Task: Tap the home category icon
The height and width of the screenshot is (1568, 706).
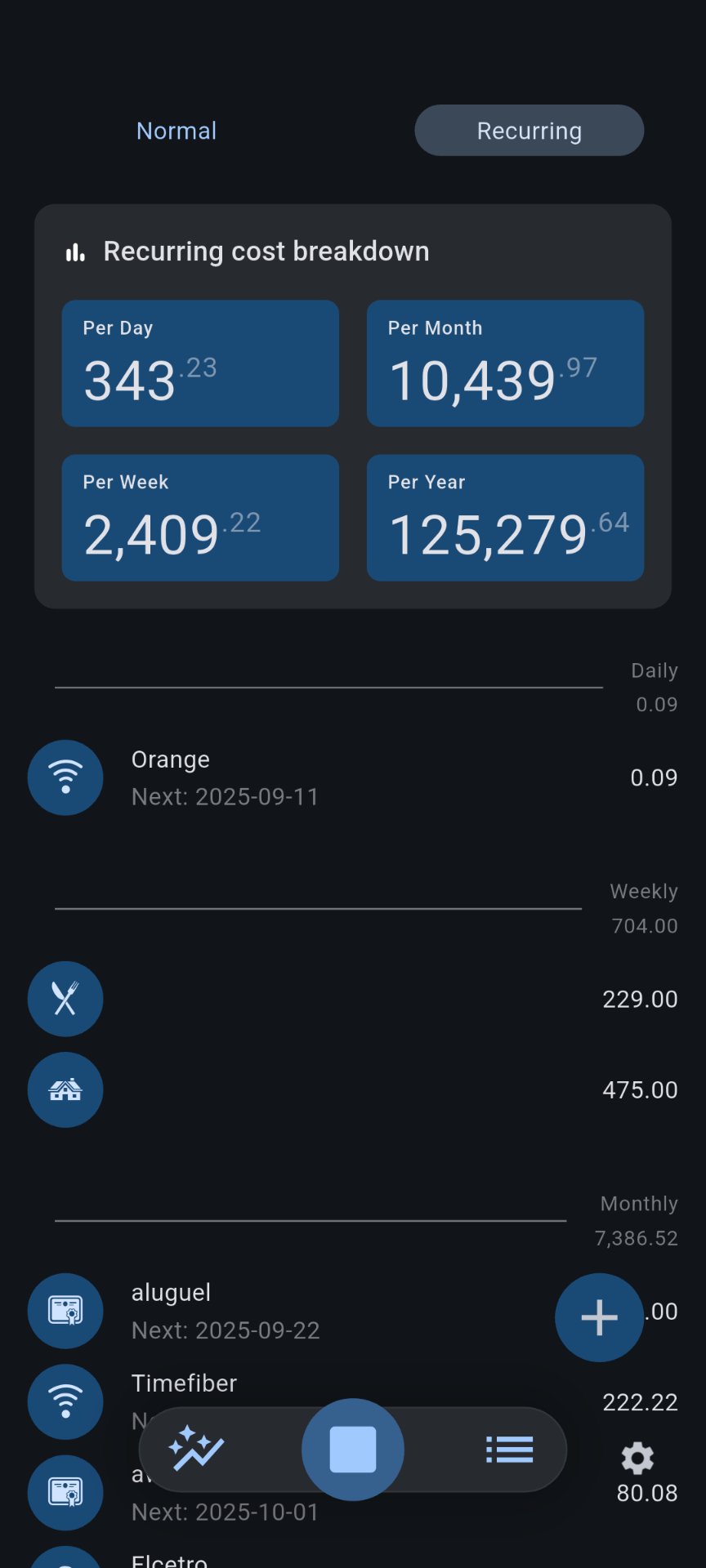Action: pos(65,1089)
